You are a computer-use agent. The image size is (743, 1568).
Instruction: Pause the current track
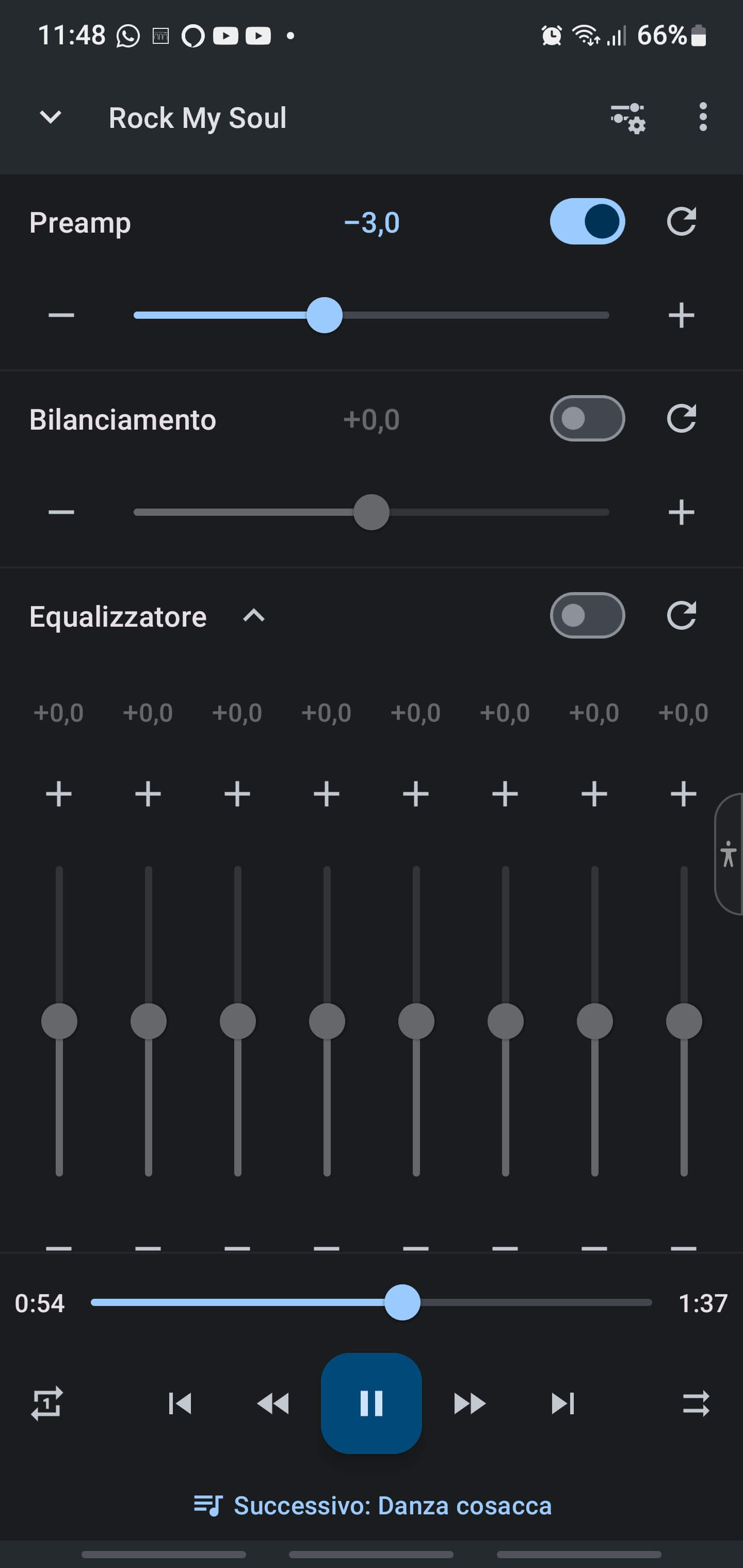[371, 1403]
